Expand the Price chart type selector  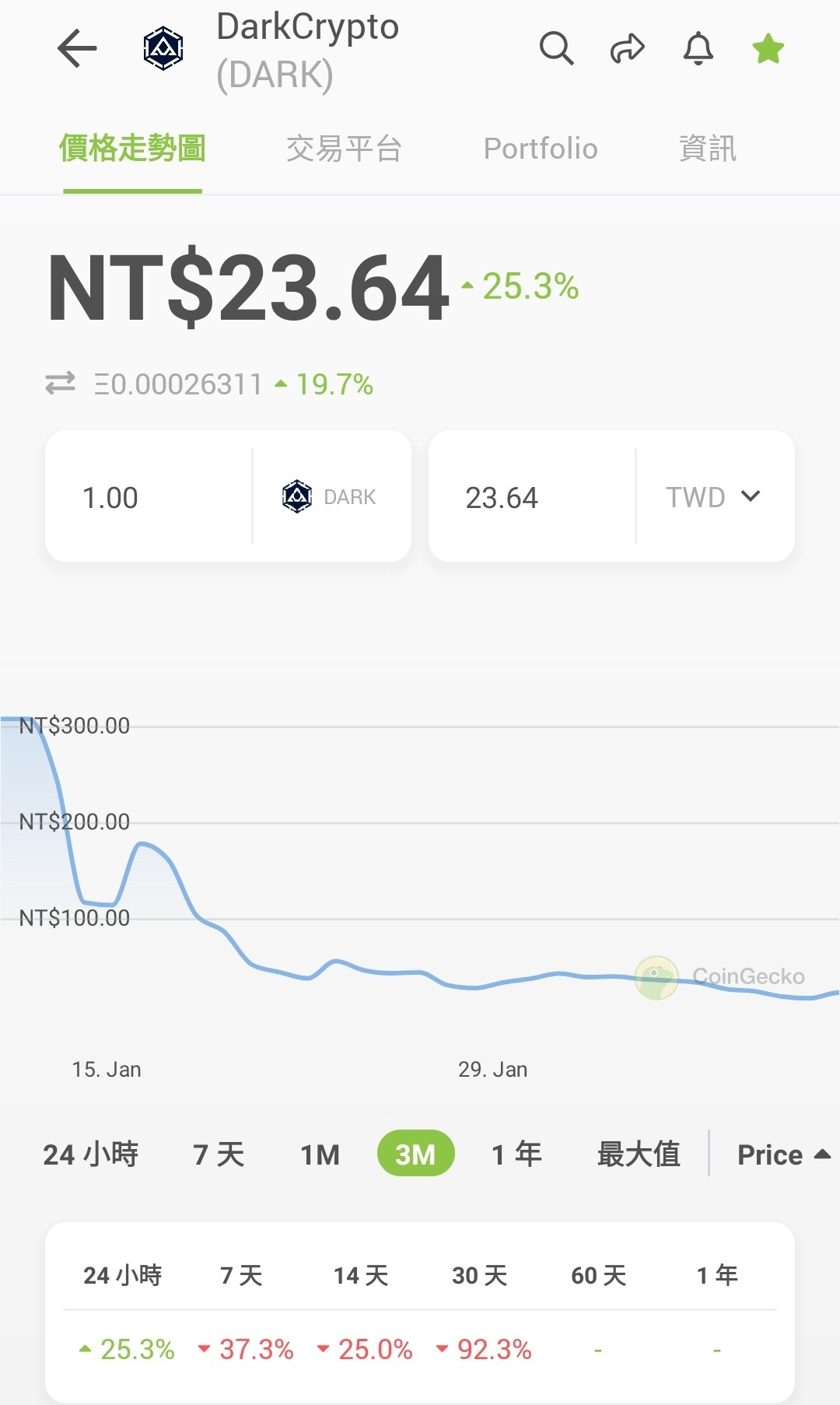tap(783, 1154)
